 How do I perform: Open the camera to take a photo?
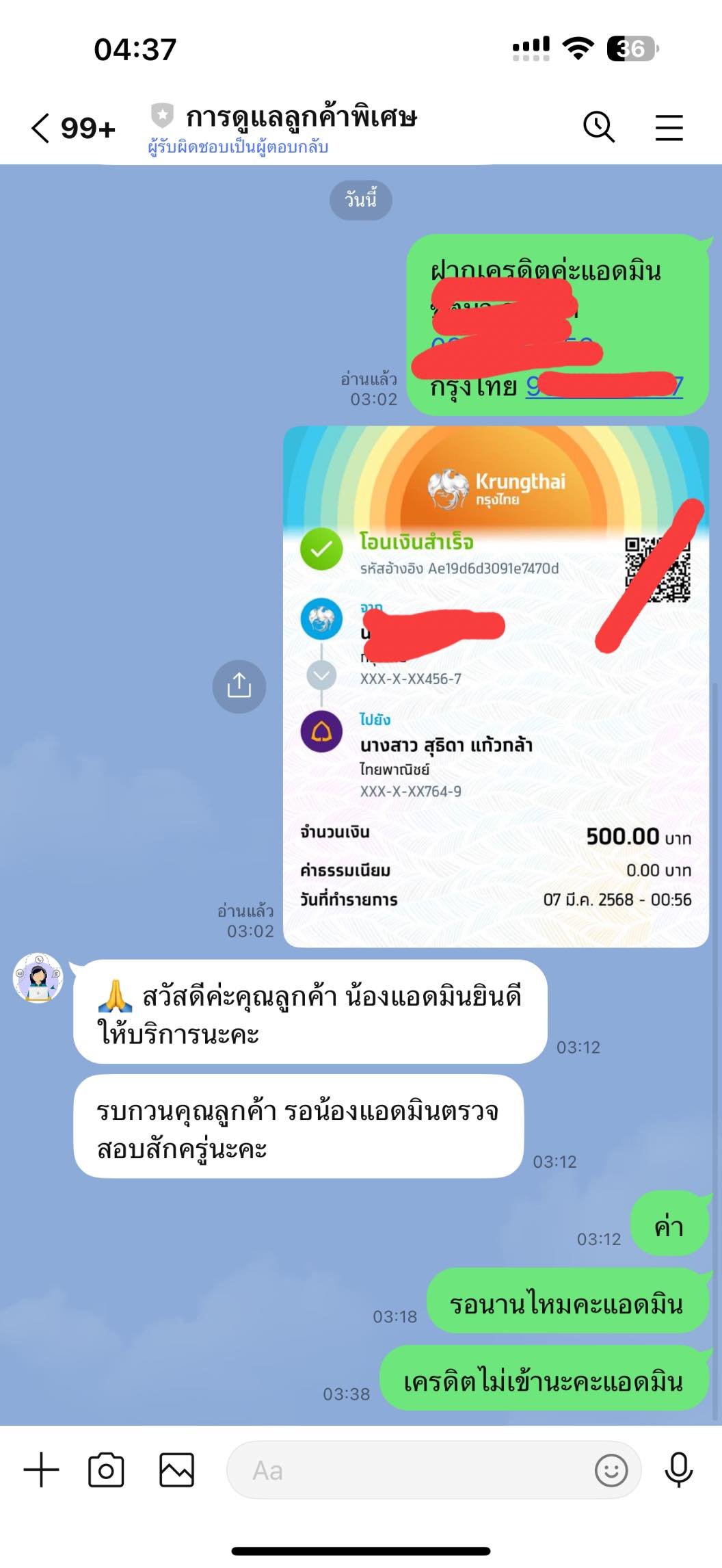point(106,1469)
